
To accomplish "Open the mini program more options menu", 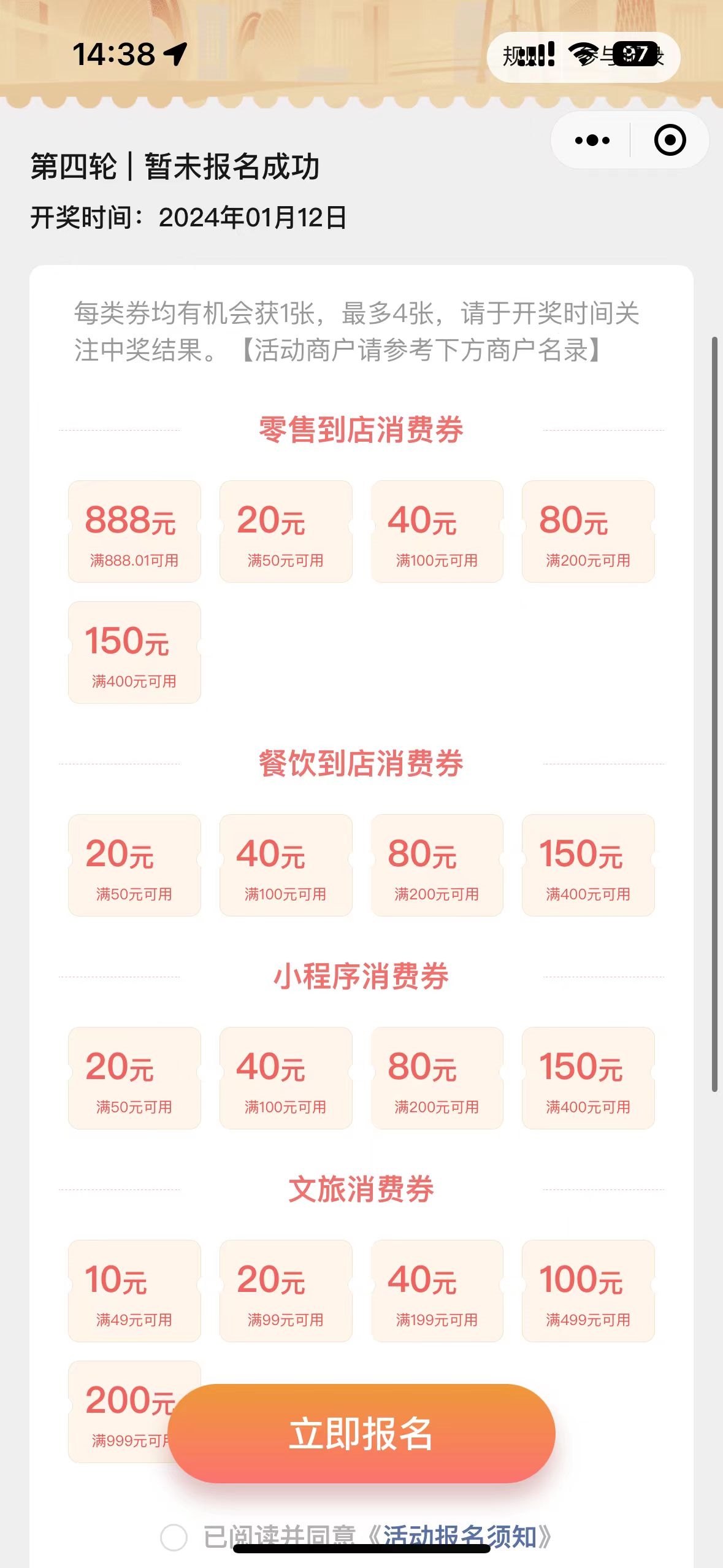I will [x=592, y=140].
